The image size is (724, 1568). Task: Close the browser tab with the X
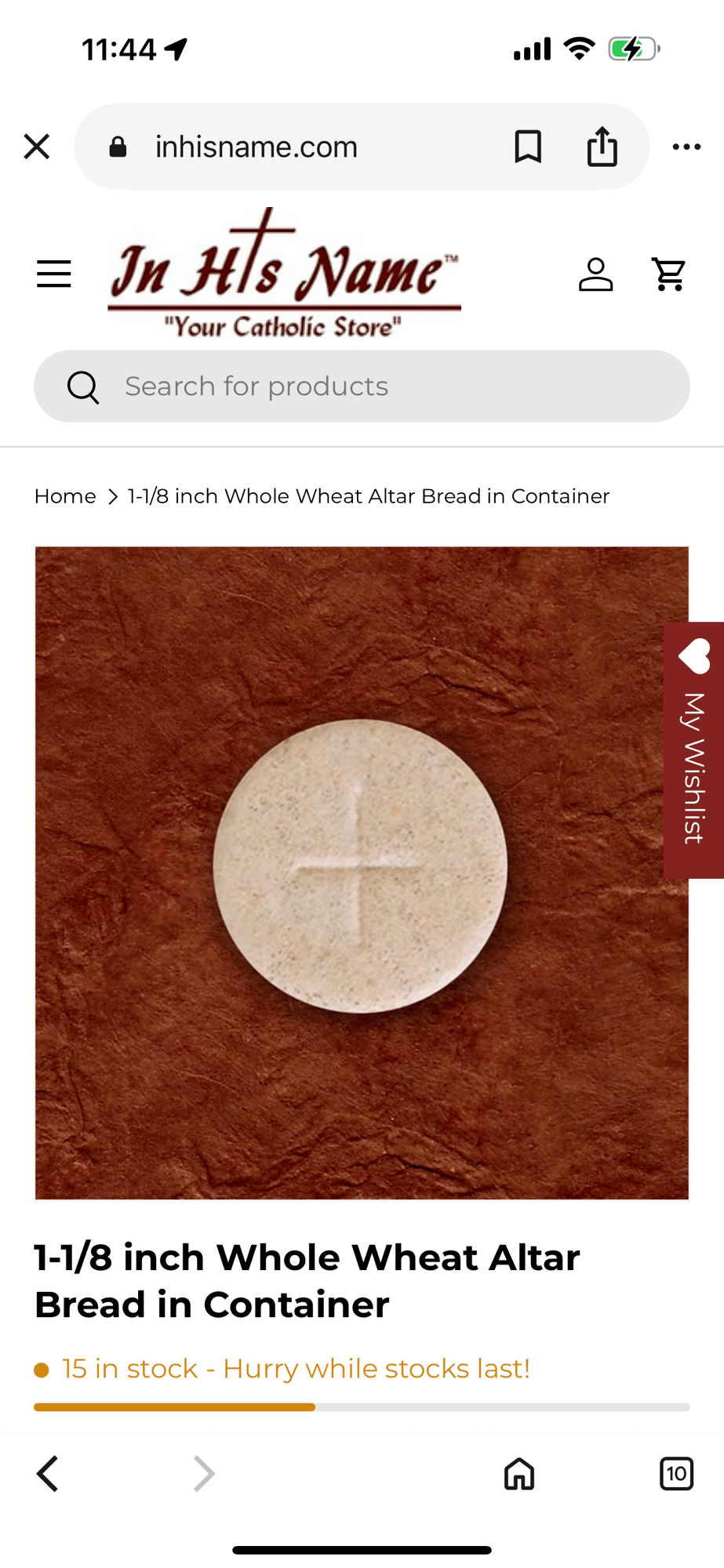(37, 147)
